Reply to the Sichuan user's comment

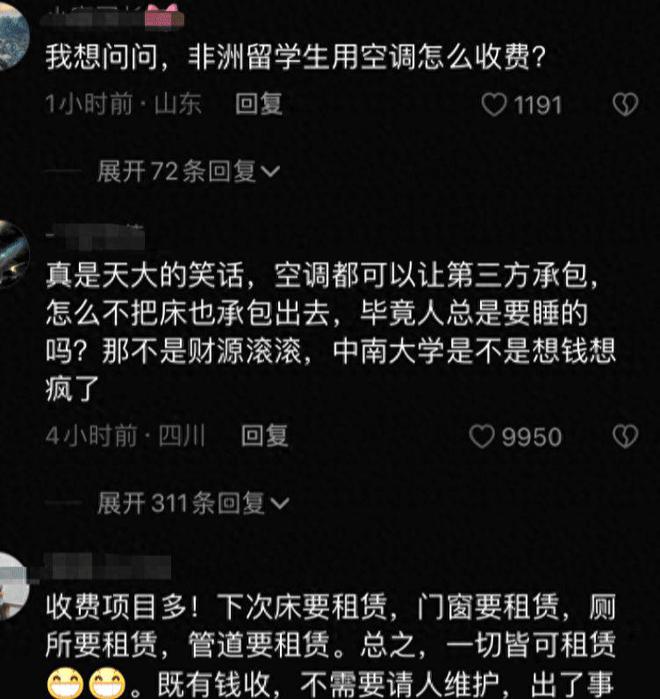[x=265, y=435]
